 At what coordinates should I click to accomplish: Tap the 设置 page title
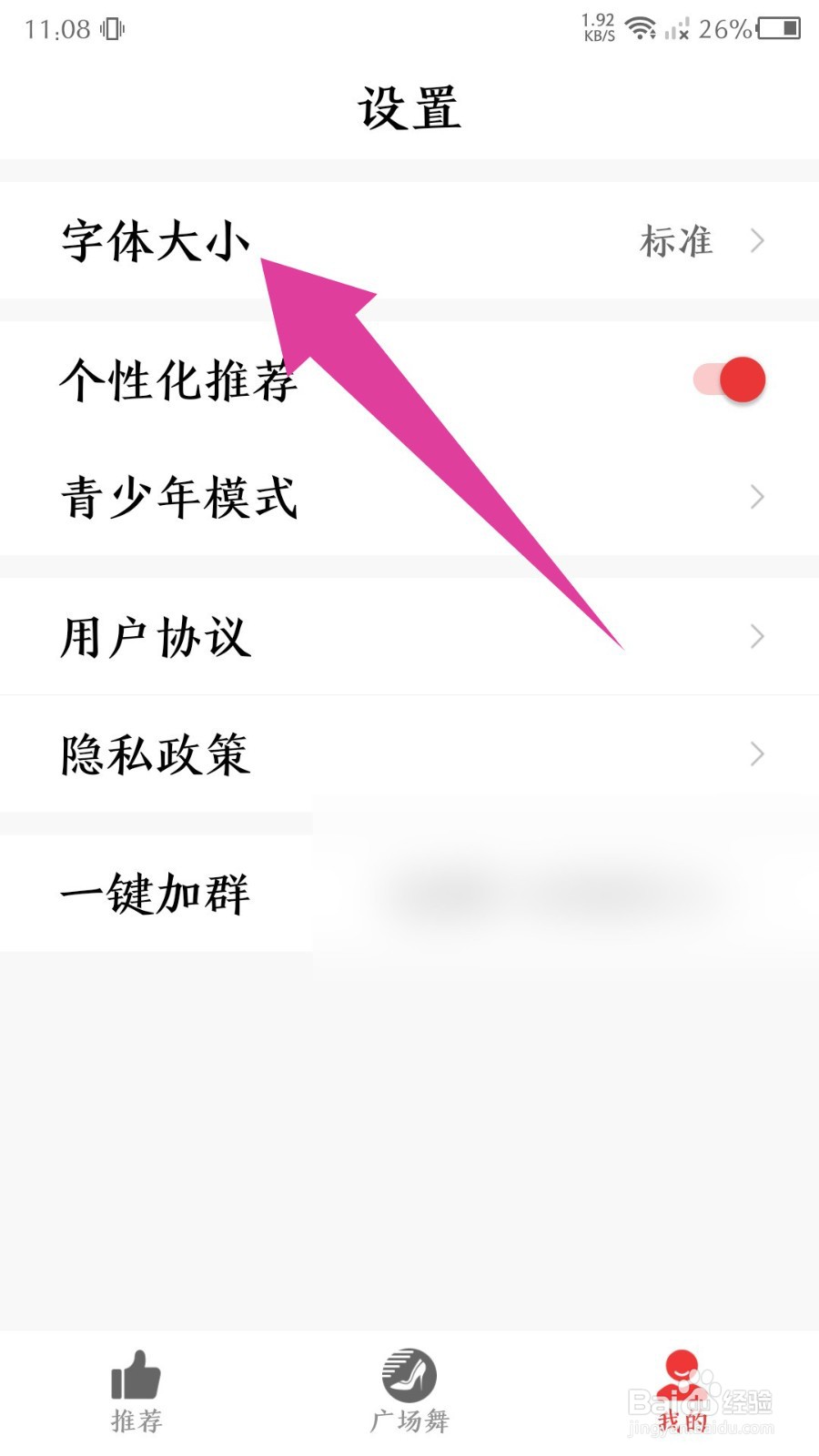[x=409, y=107]
